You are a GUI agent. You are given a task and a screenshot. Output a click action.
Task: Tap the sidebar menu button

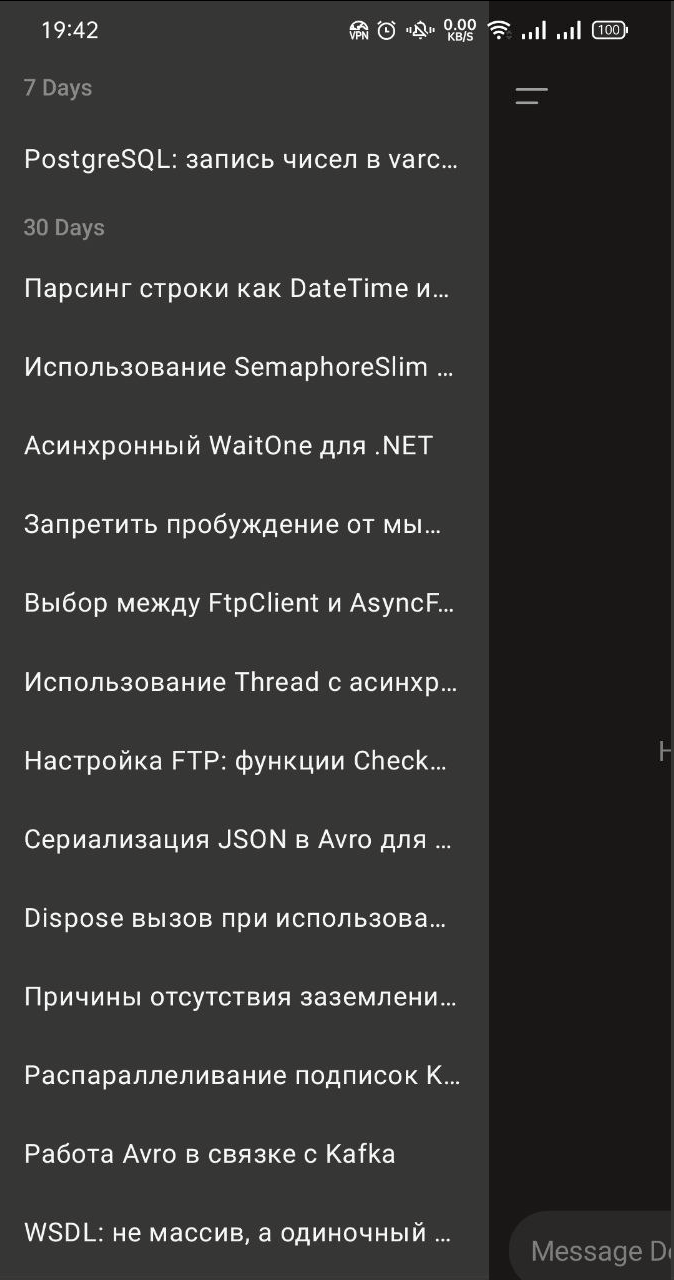click(531, 96)
